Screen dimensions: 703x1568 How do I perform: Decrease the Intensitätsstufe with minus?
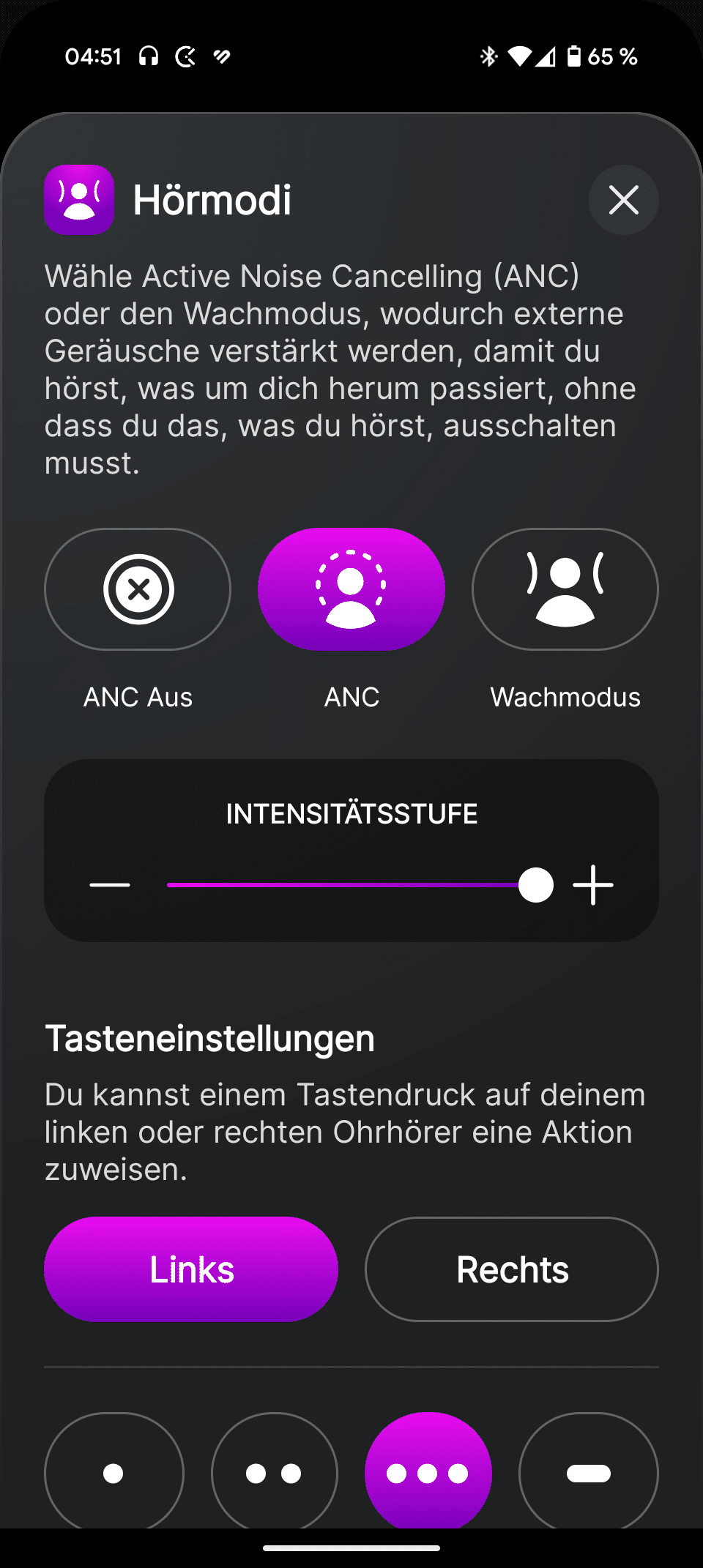(110, 885)
